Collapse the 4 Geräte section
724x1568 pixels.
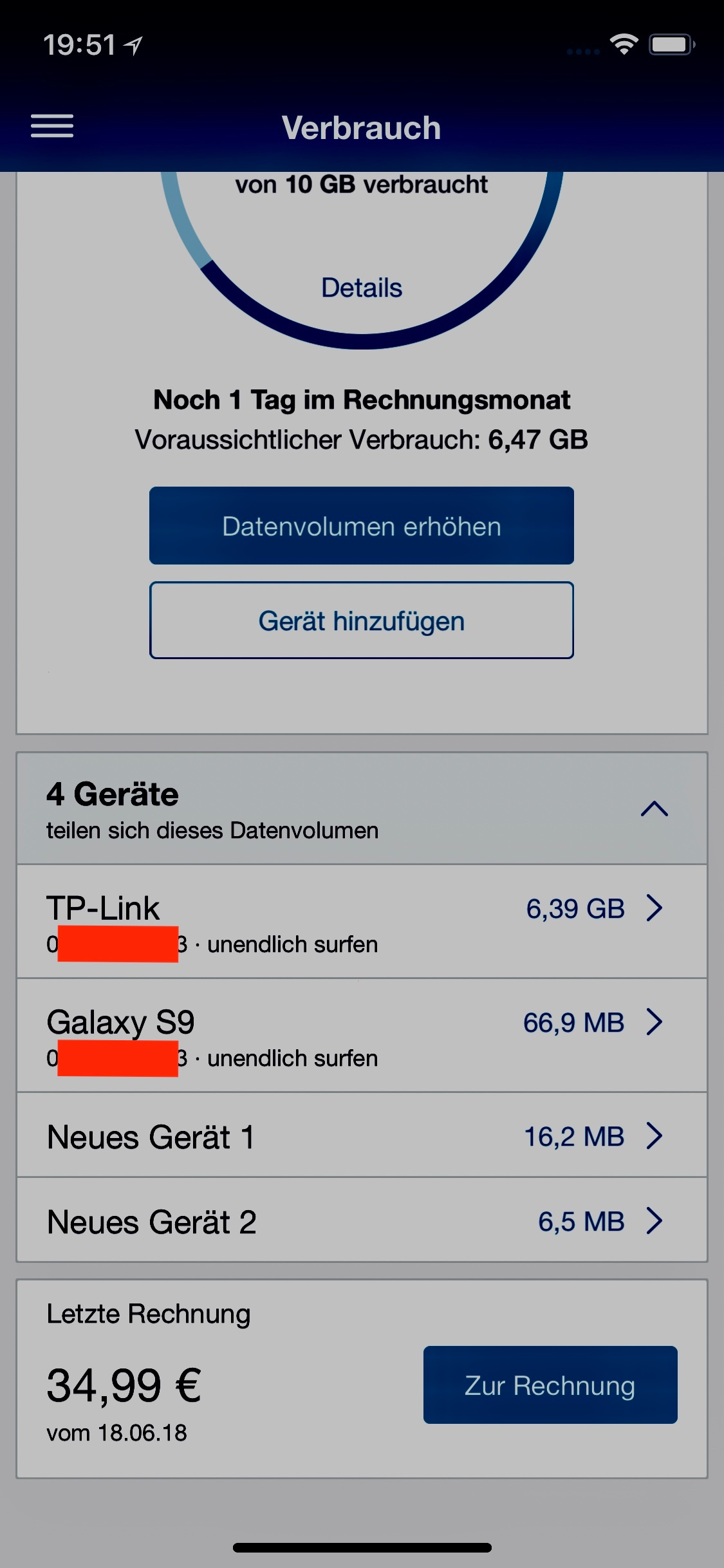coord(654,808)
